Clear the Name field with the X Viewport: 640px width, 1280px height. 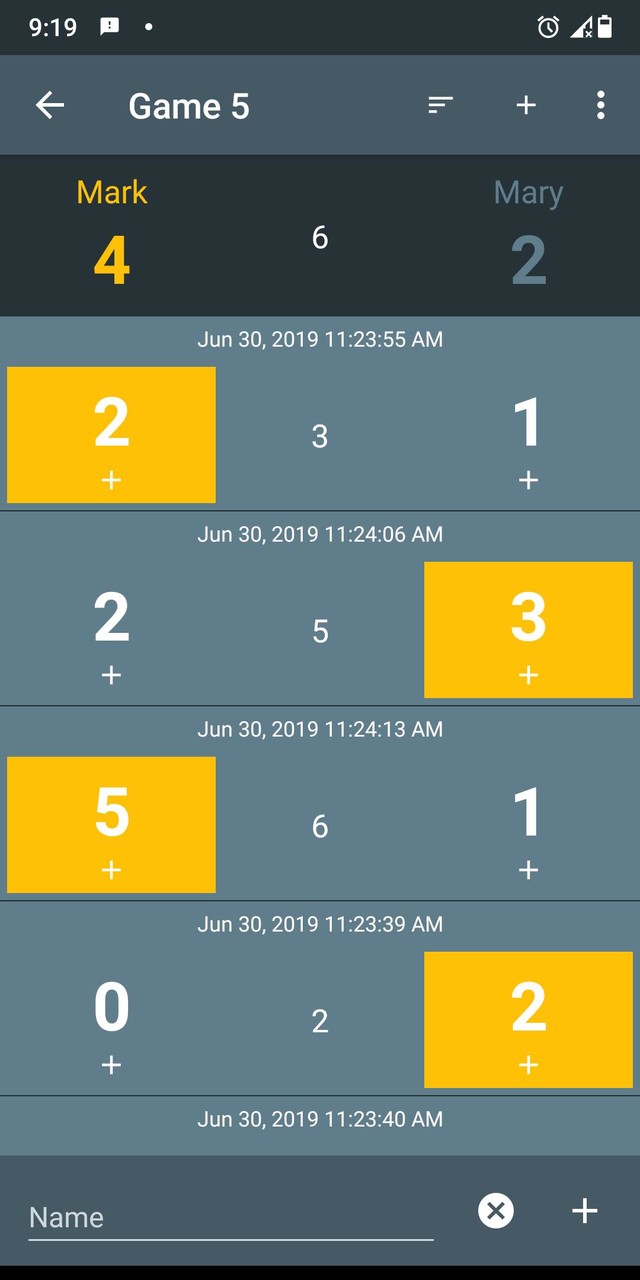[495, 1212]
